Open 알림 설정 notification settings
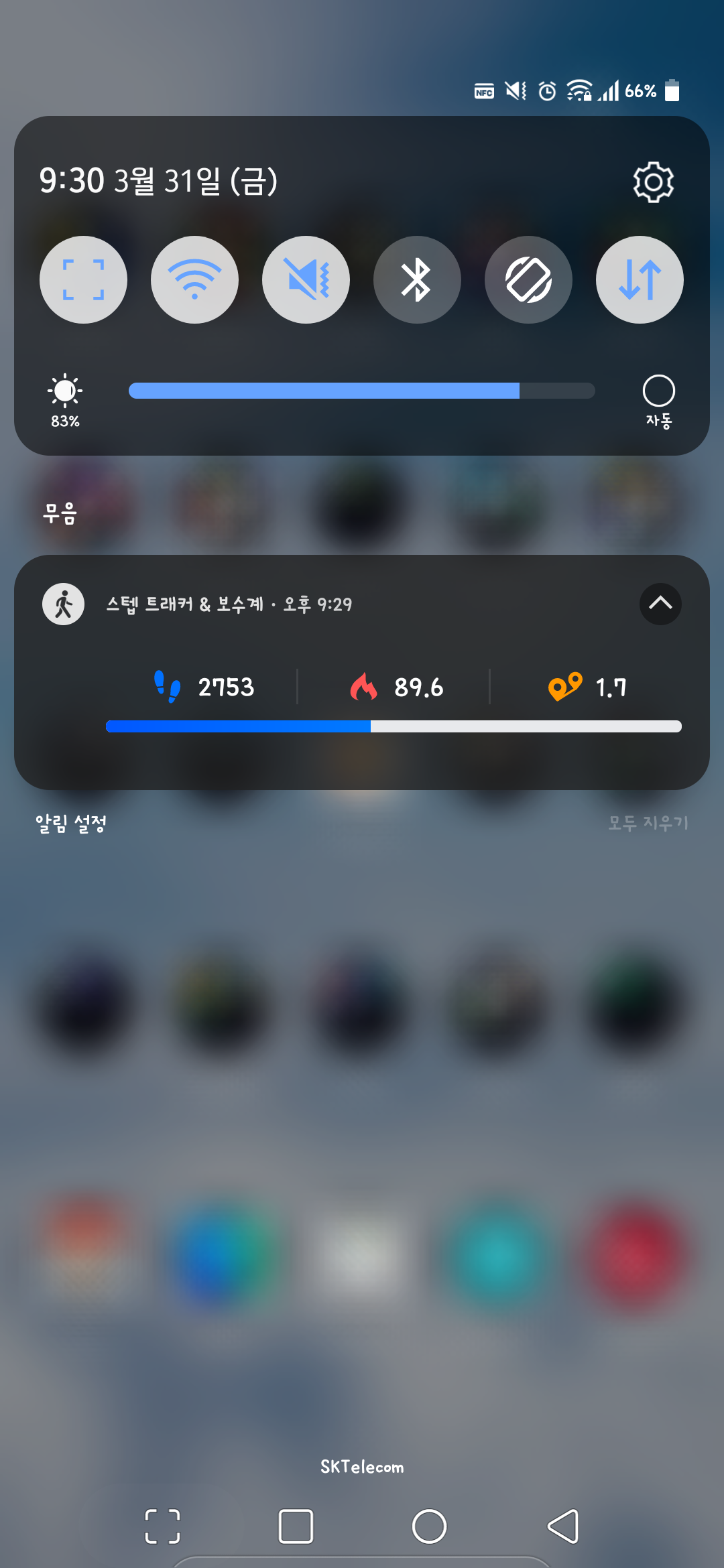The image size is (724, 1568). pos(71,823)
